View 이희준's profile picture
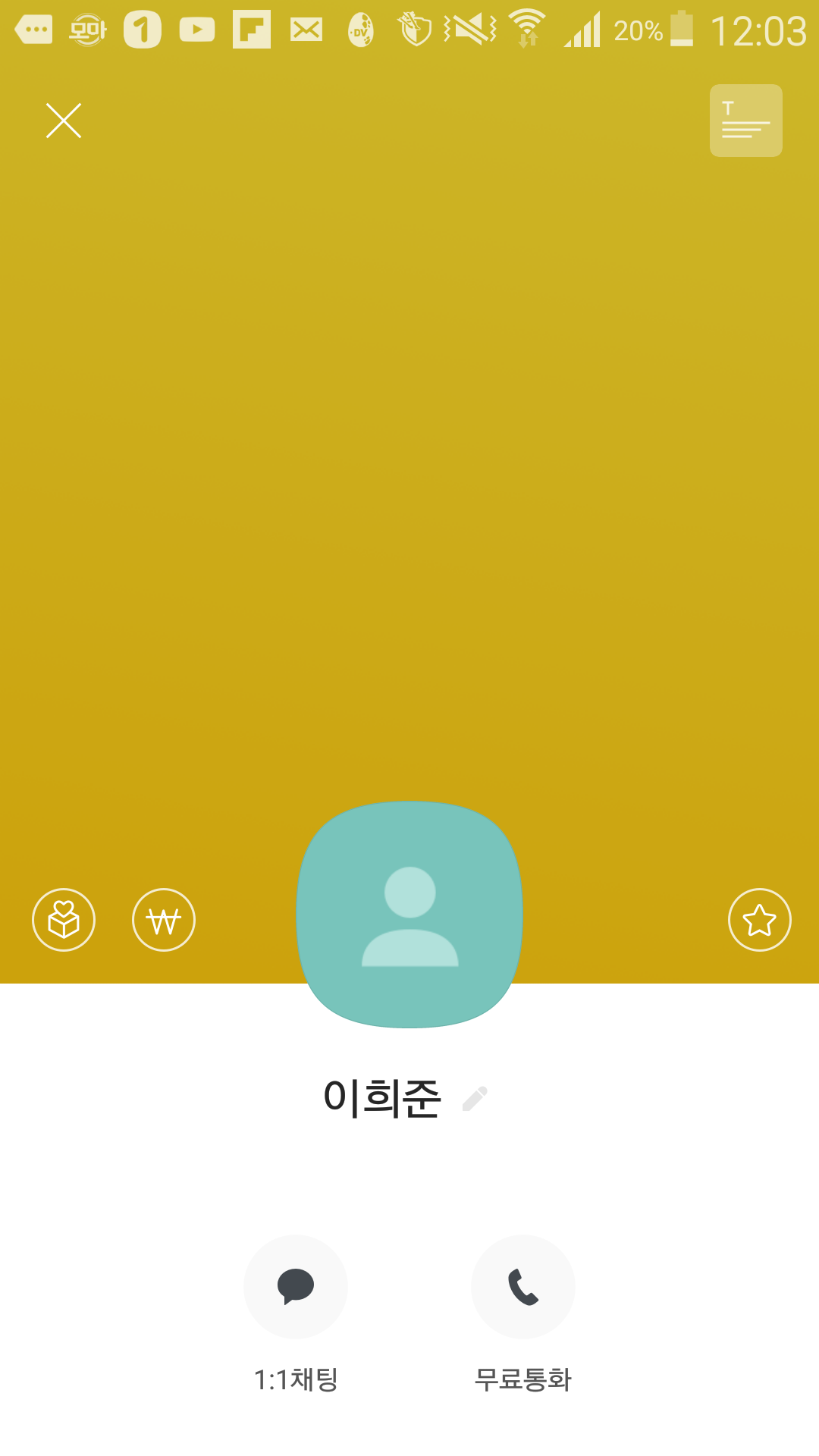This screenshot has height=1456, width=819. point(409,915)
